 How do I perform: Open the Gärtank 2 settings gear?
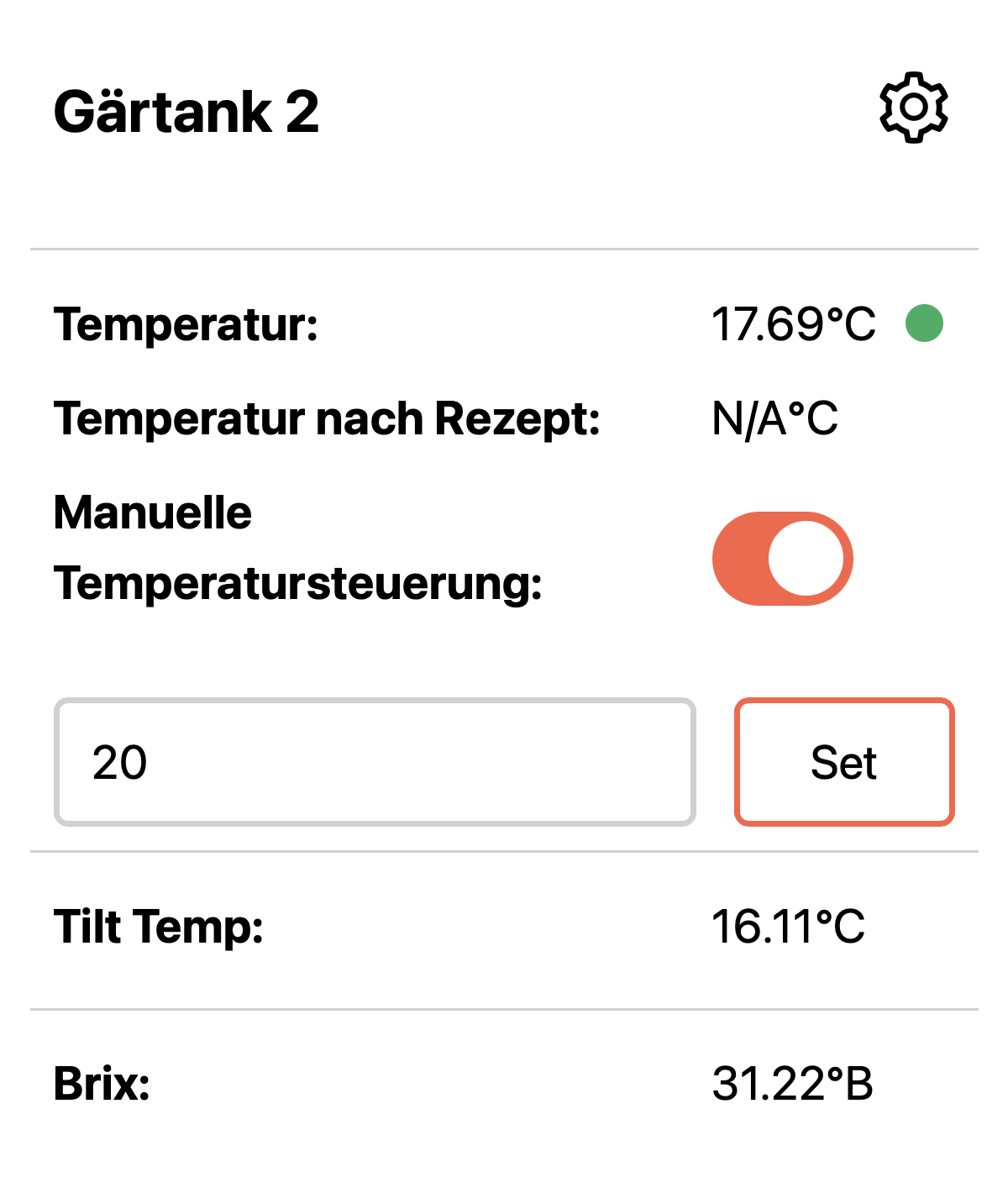(913, 108)
